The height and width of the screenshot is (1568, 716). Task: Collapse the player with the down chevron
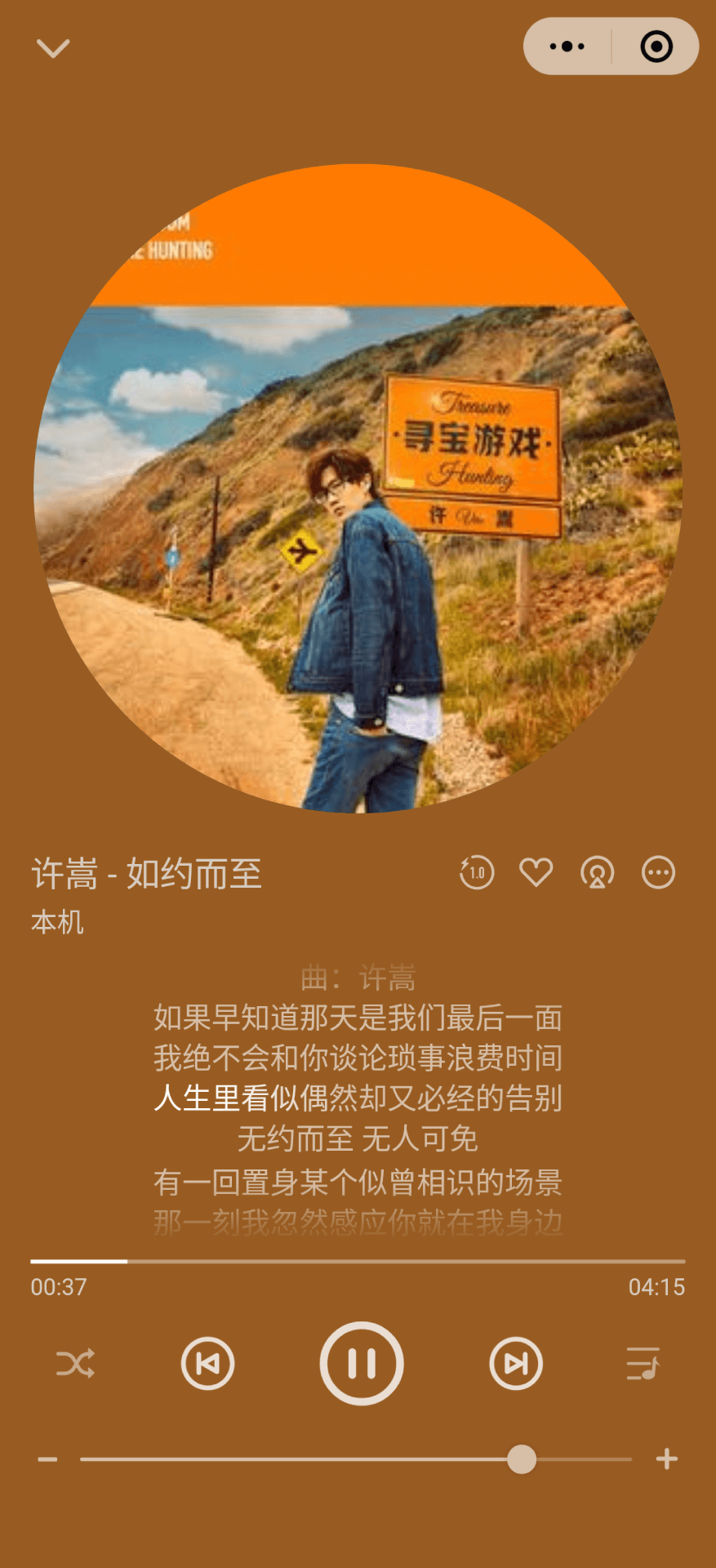[x=53, y=48]
